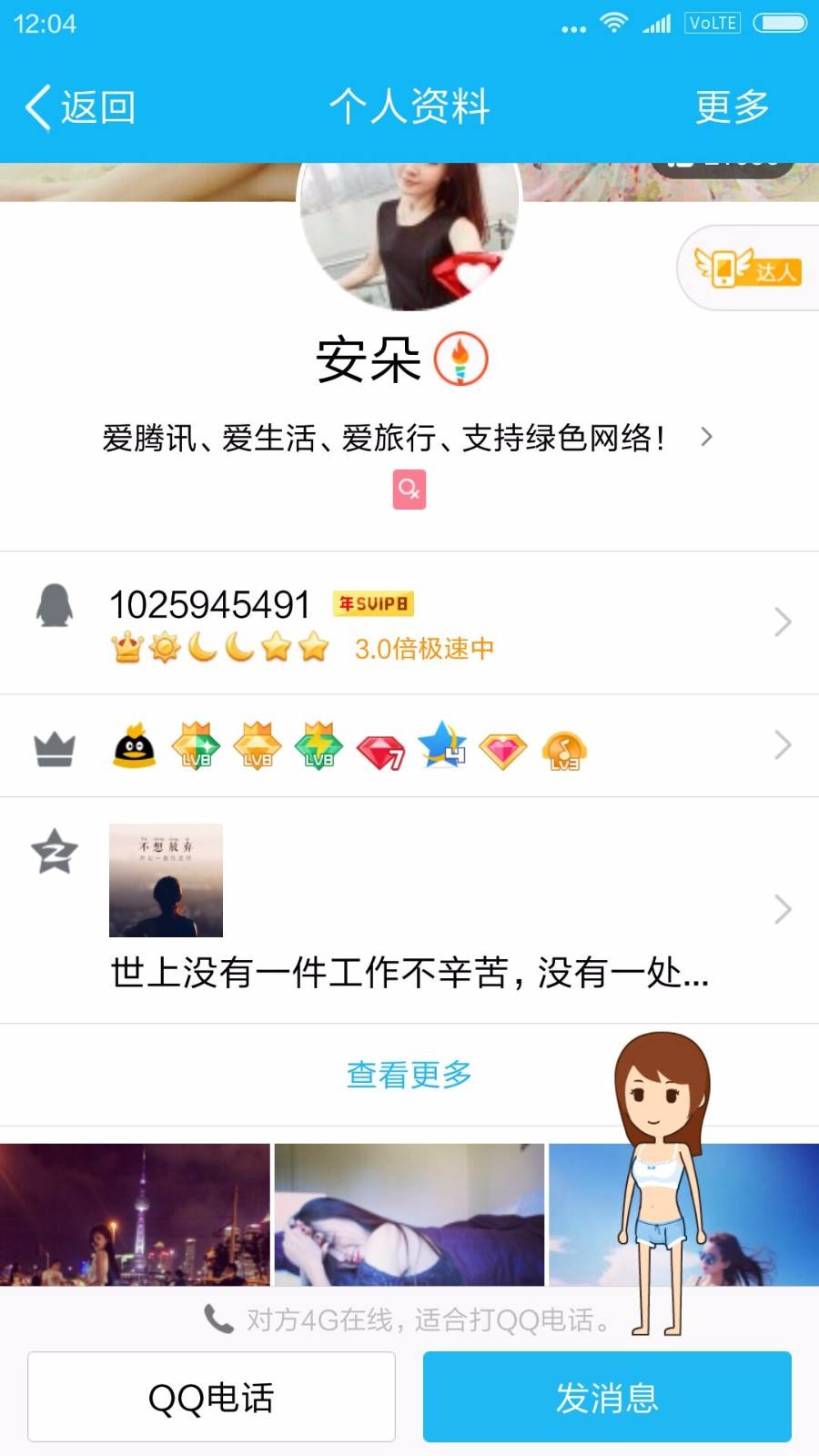Tap 查看更多 to see more posts
Viewport: 819px width, 1456px height.
[x=408, y=1075]
